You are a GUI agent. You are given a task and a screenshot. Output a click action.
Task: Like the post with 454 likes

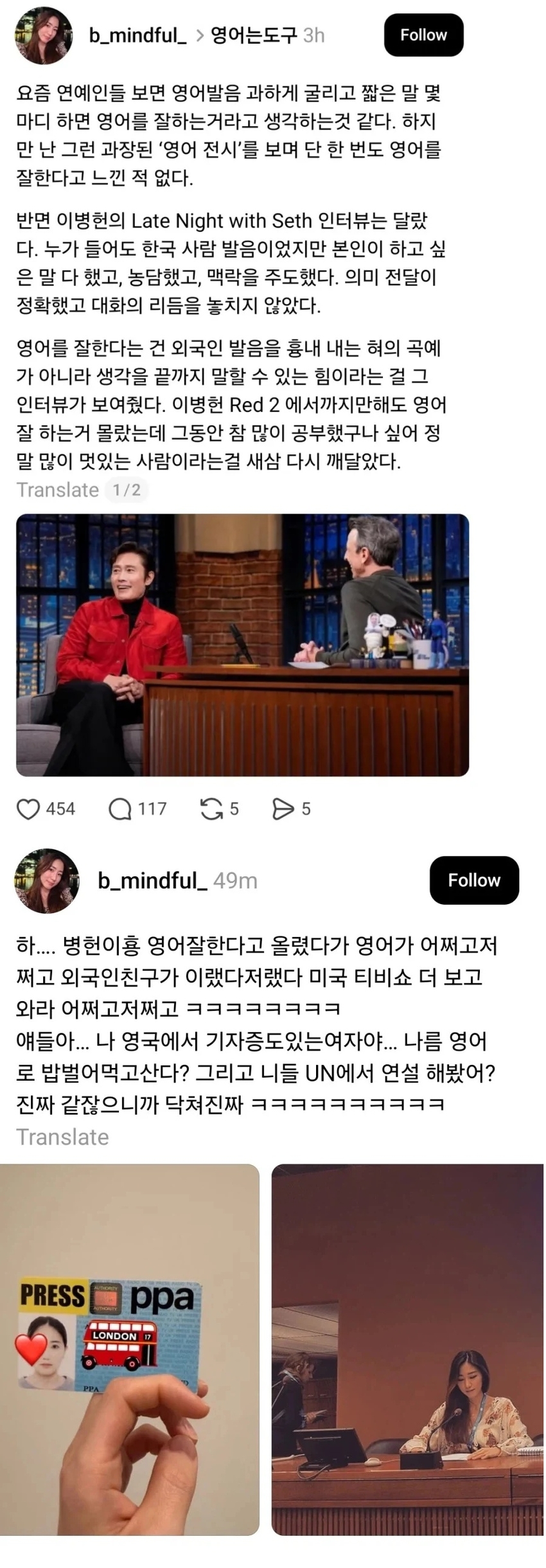tap(28, 808)
